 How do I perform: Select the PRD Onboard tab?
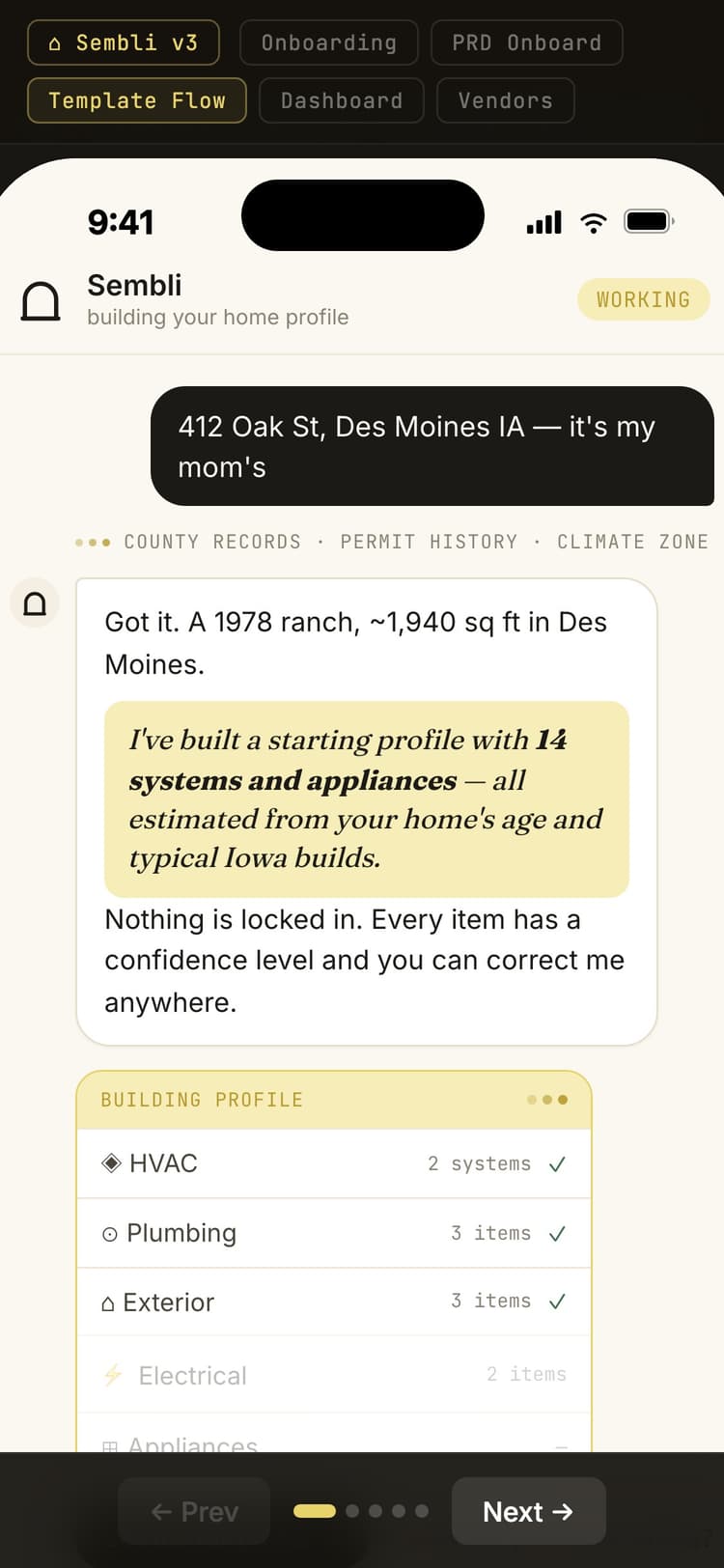click(x=526, y=42)
